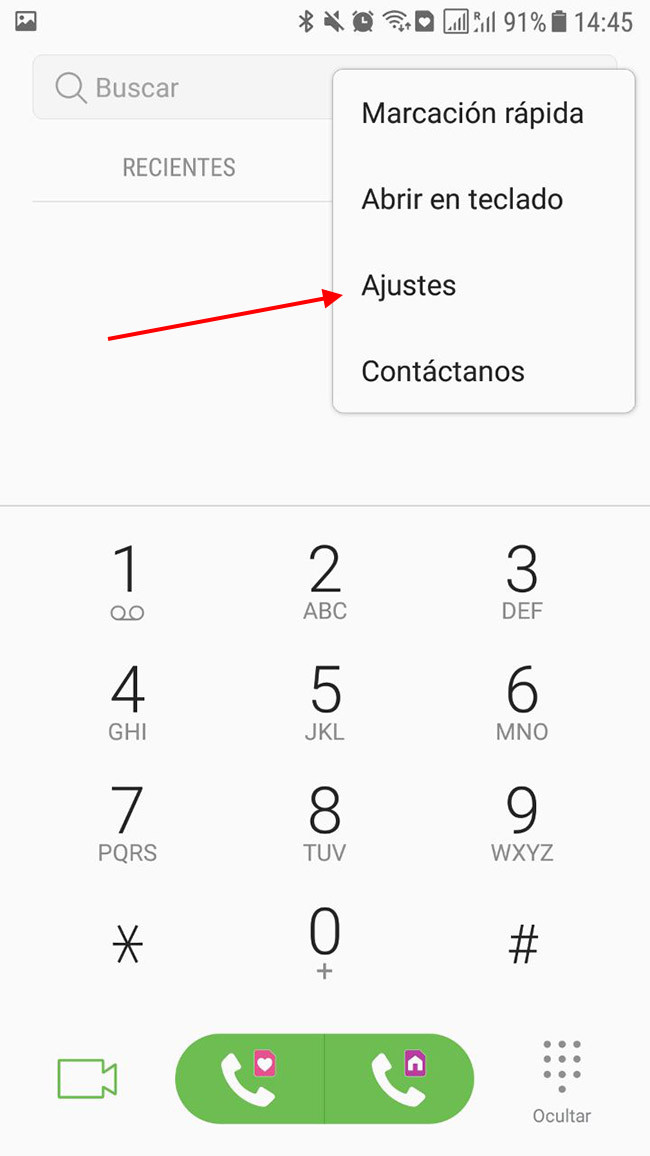Open Ajustes from the popup menu
650x1156 pixels.
409,286
